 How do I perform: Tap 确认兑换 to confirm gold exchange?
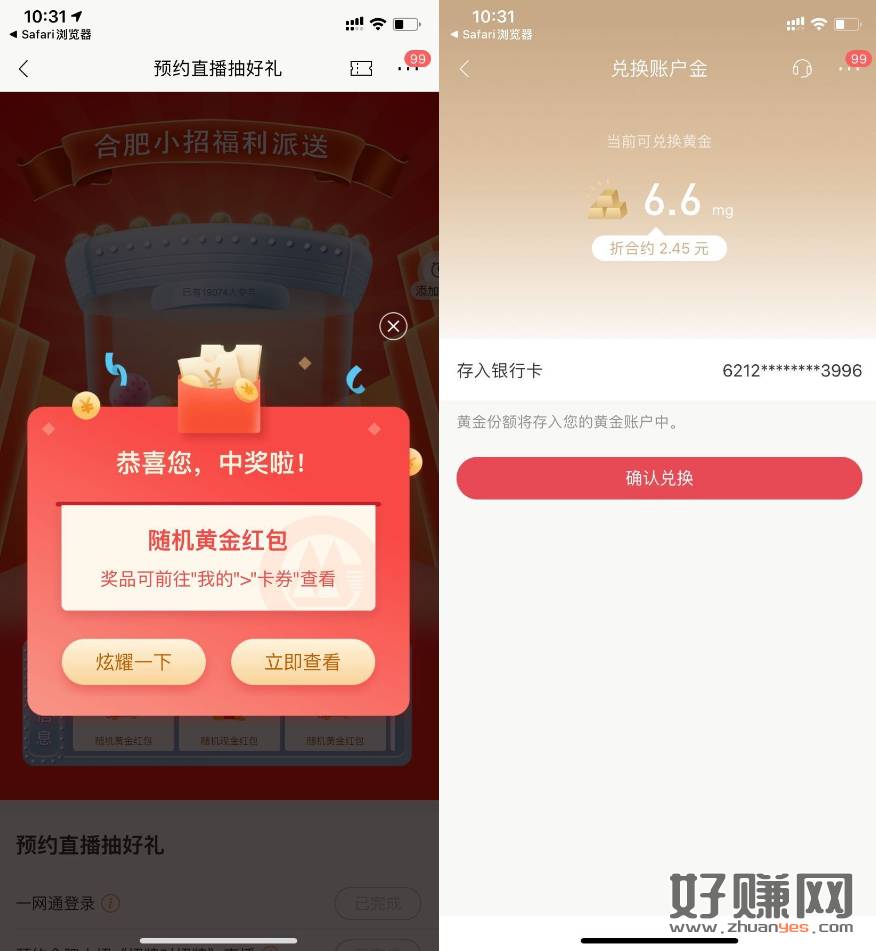tap(658, 478)
